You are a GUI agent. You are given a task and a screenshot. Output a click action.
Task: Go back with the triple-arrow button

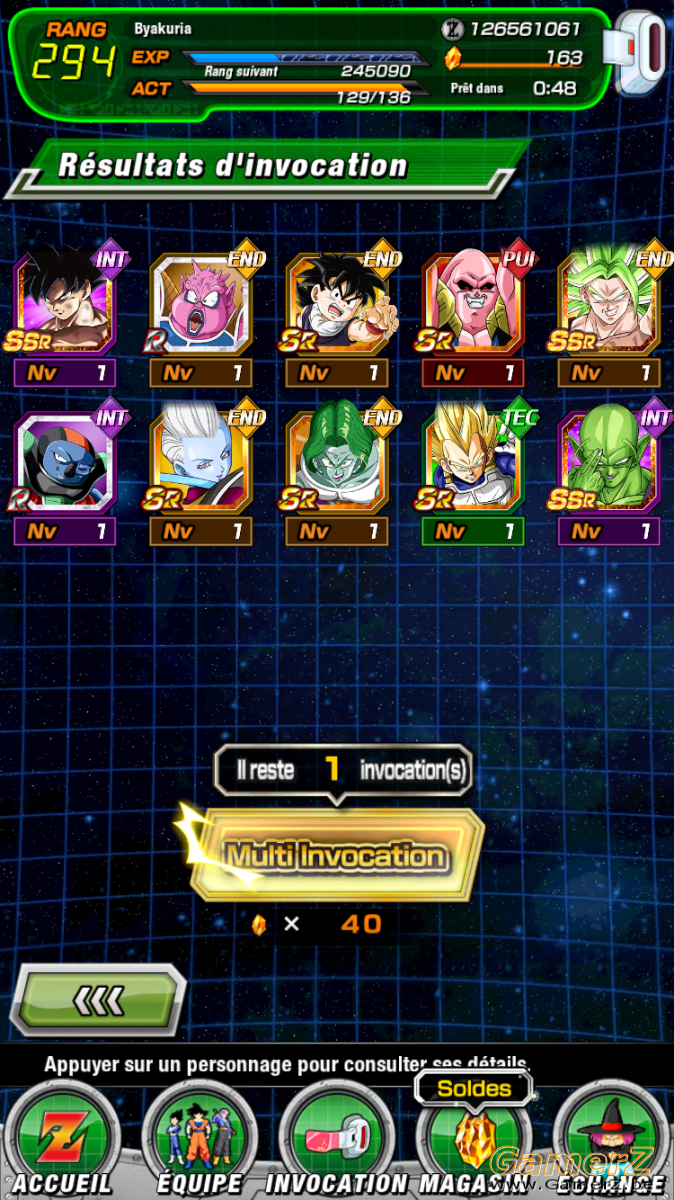(98, 999)
